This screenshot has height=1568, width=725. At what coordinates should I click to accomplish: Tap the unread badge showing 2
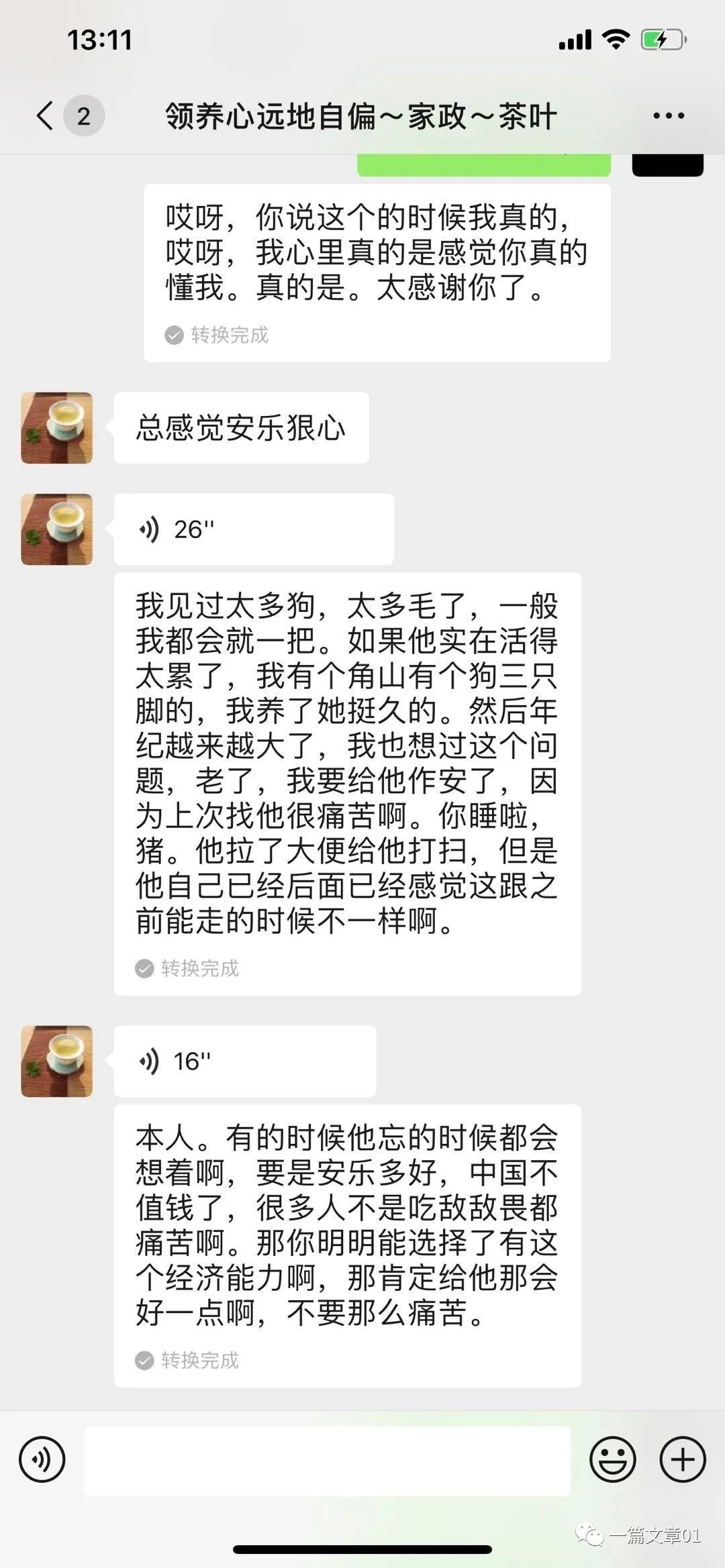[x=82, y=115]
